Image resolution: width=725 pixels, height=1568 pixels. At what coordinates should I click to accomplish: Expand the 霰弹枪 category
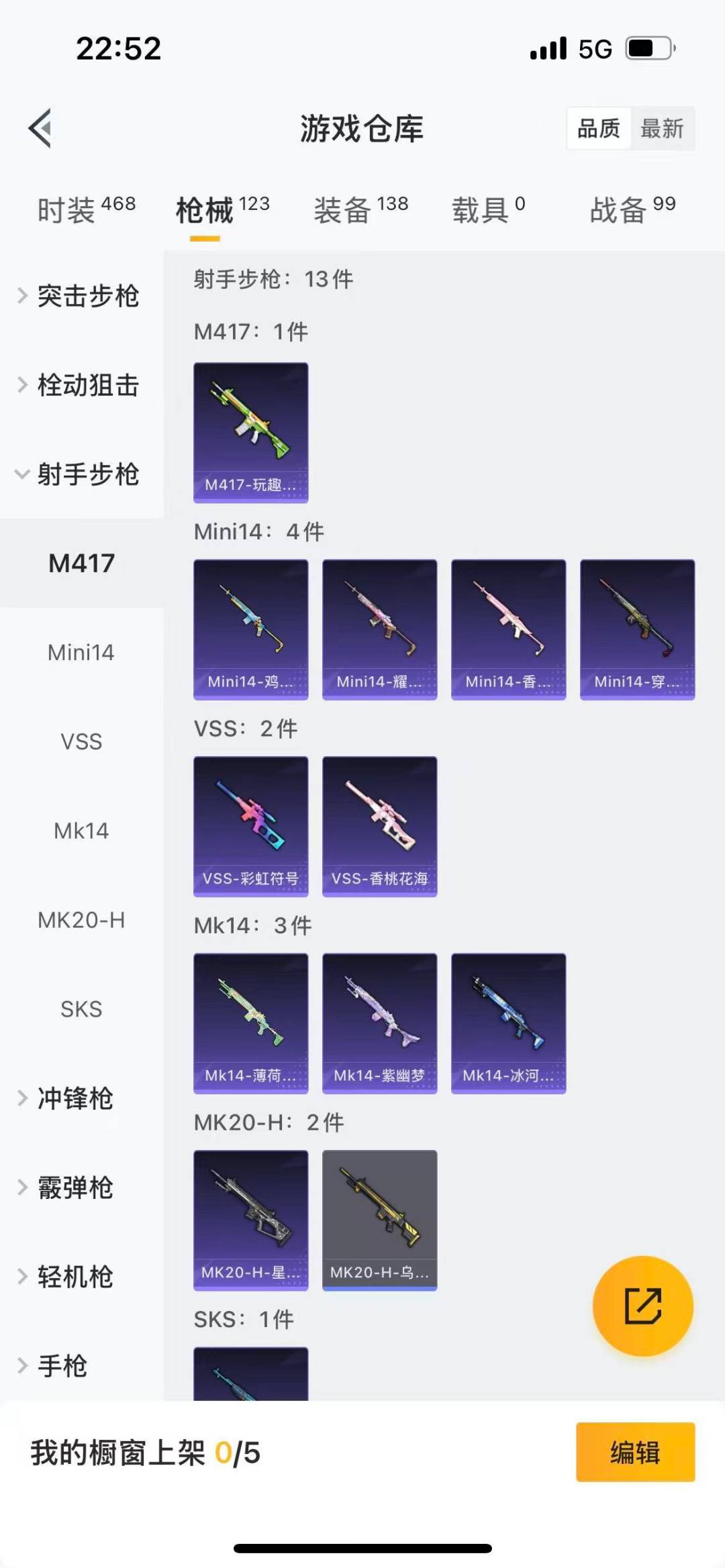(x=74, y=1188)
